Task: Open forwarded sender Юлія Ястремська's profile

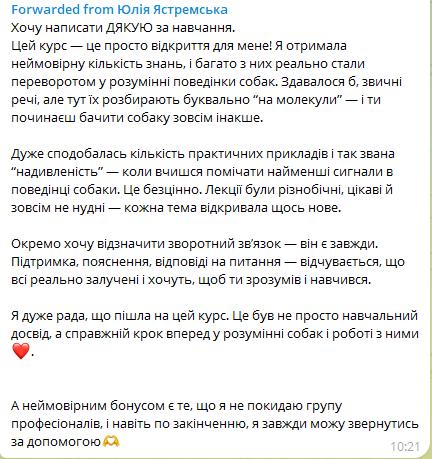Action: point(172,9)
